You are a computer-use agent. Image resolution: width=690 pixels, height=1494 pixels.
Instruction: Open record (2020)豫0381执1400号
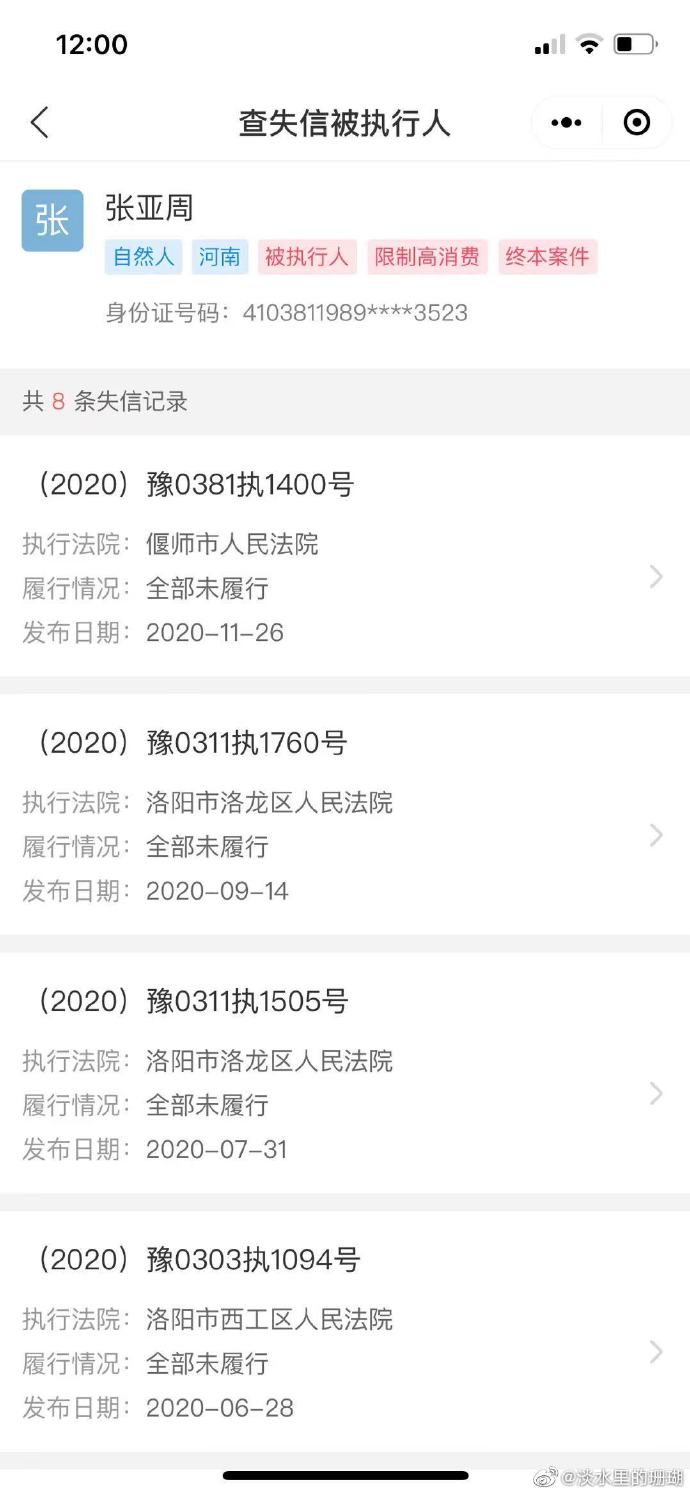pos(345,557)
